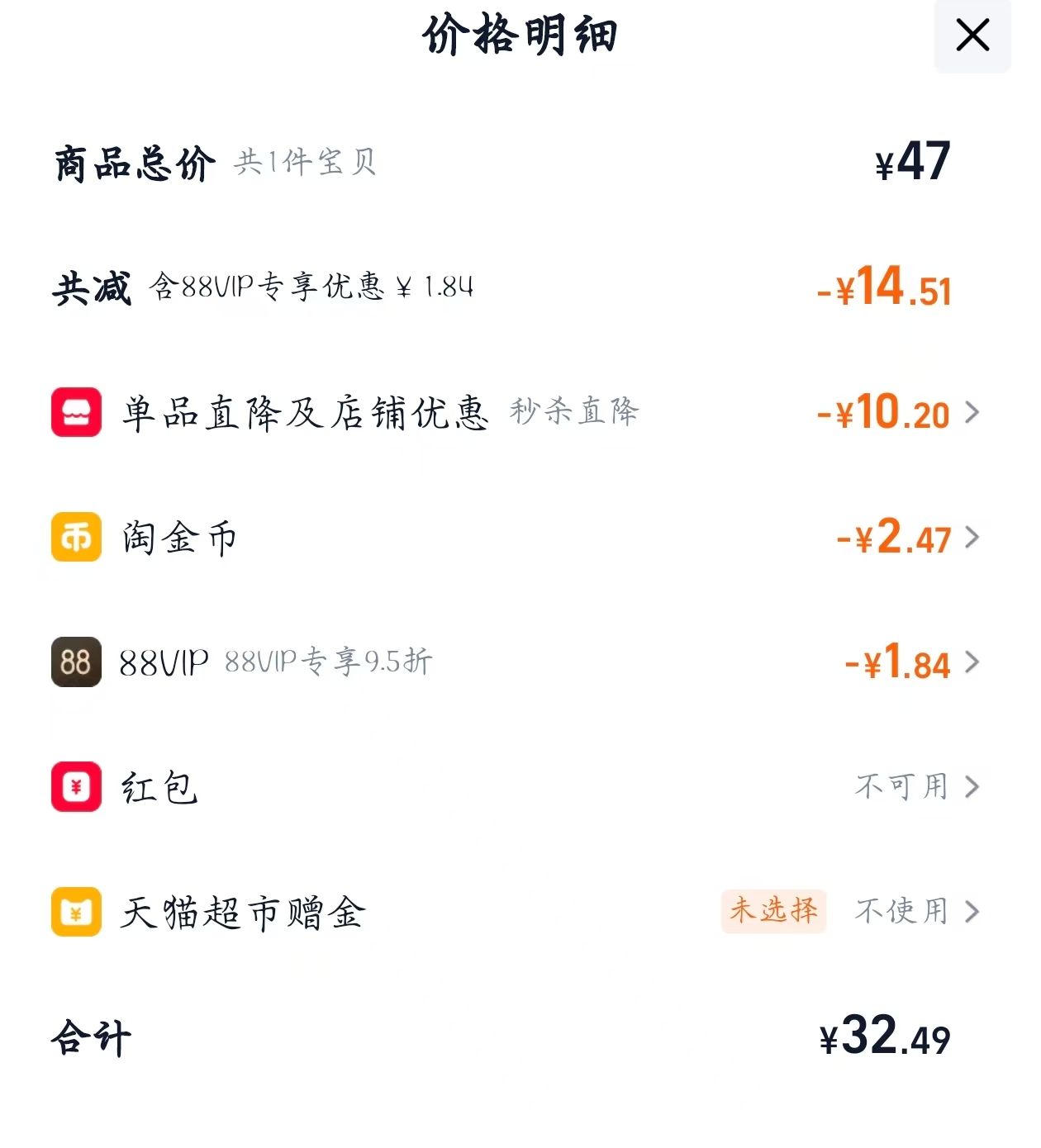The height and width of the screenshot is (1148, 1041).
Task: Click the 88VIP membership icon
Action: click(x=76, y=663)
